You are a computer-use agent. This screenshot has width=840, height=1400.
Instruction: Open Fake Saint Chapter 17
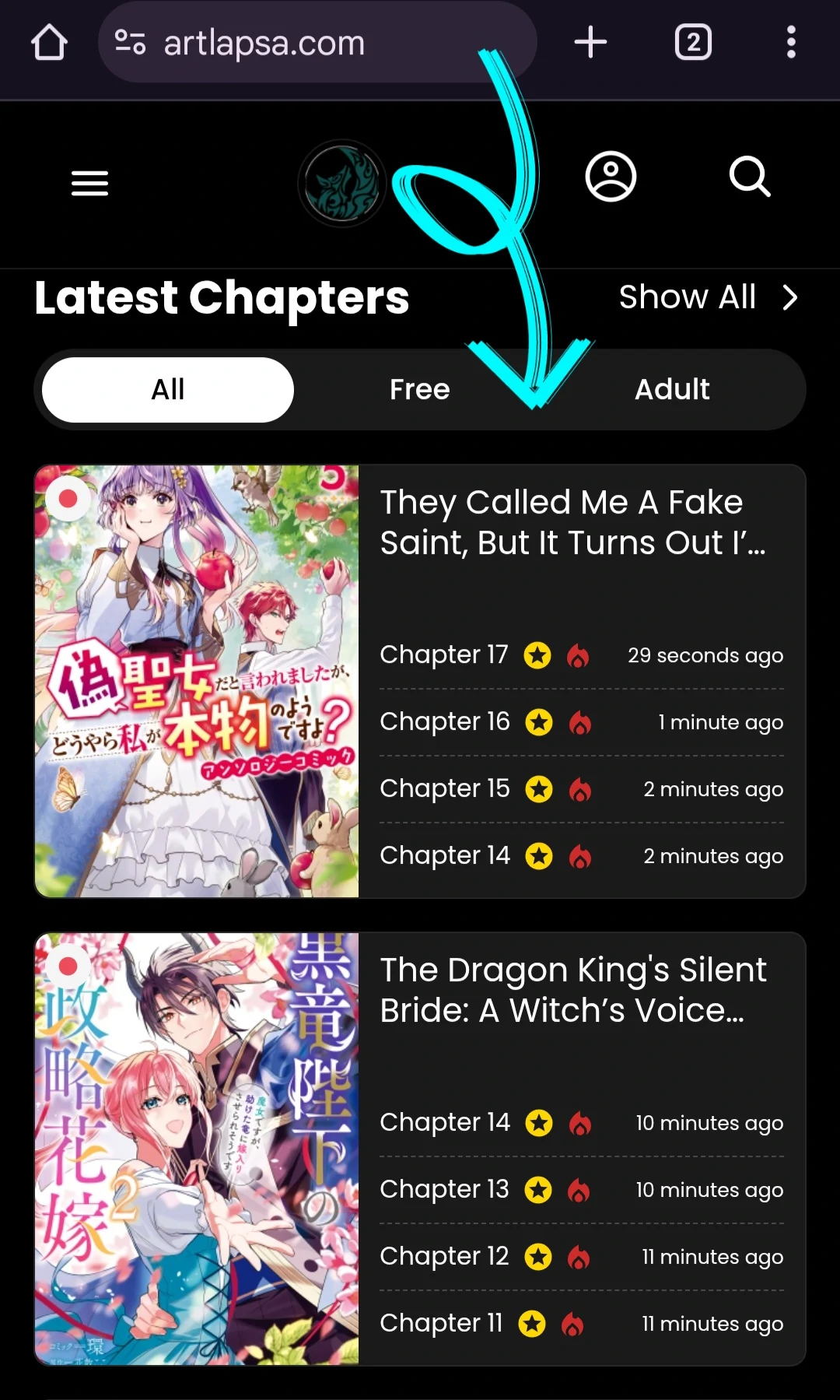444,655
